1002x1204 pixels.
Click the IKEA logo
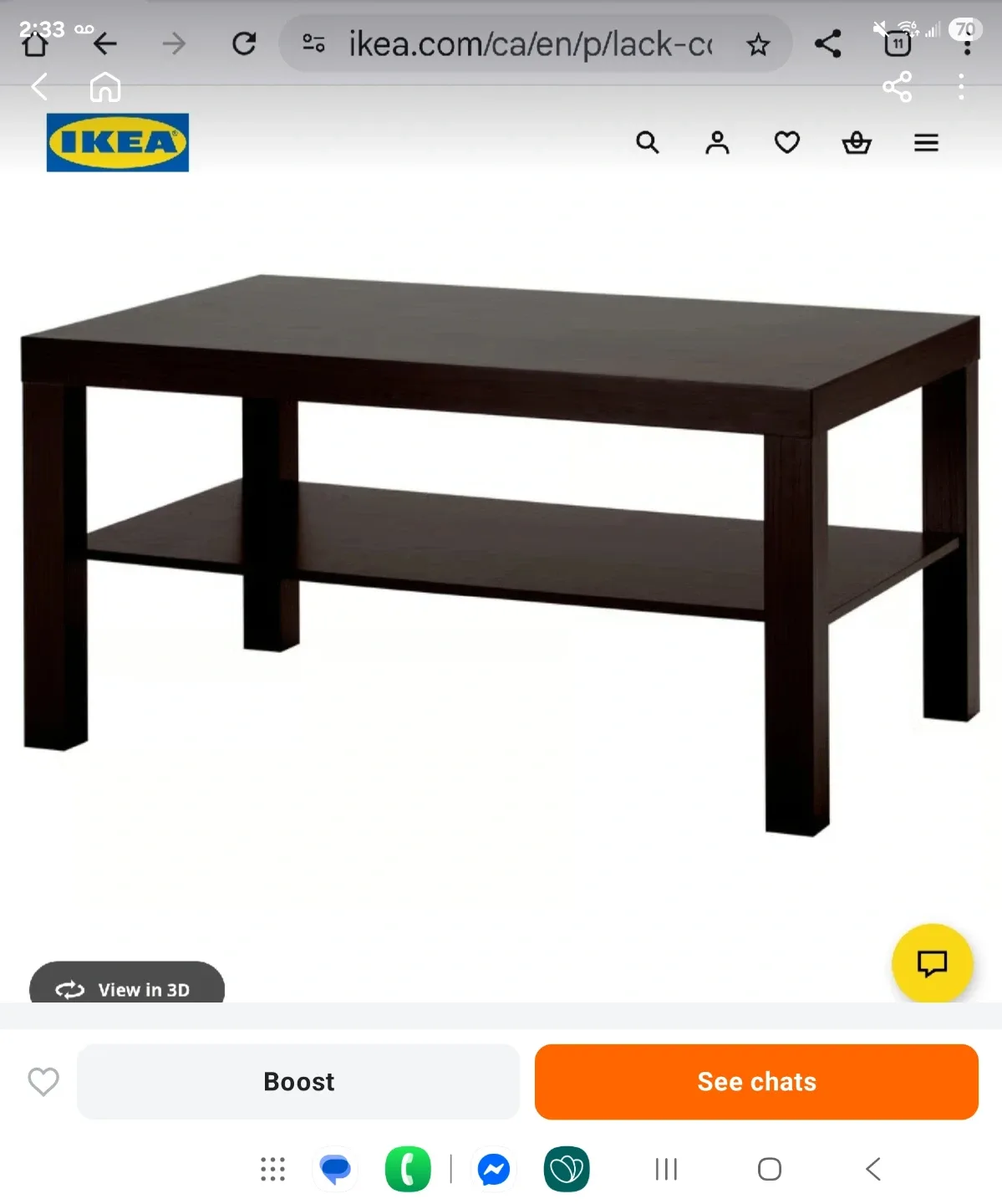[116, 142]
